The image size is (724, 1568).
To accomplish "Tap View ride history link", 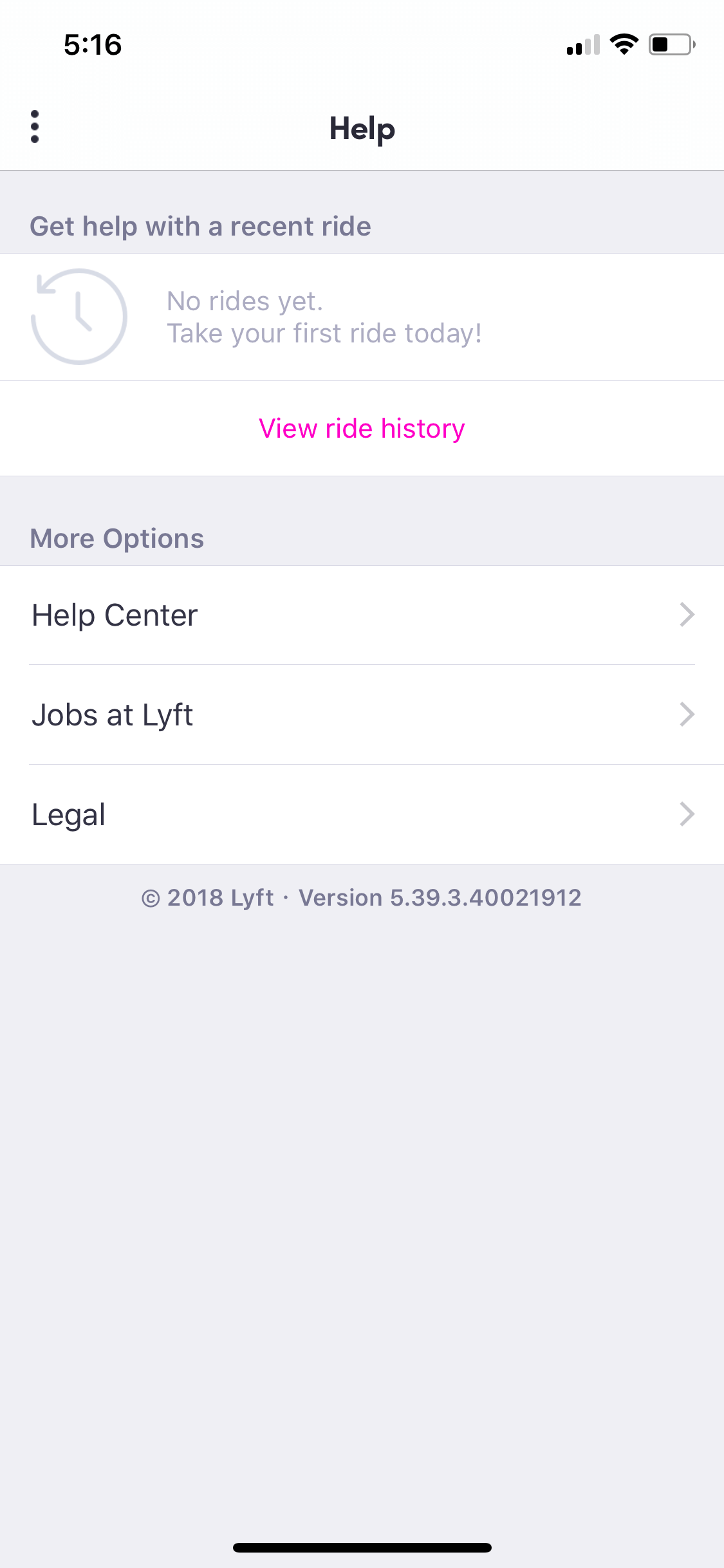I will [x=362, y=429].
